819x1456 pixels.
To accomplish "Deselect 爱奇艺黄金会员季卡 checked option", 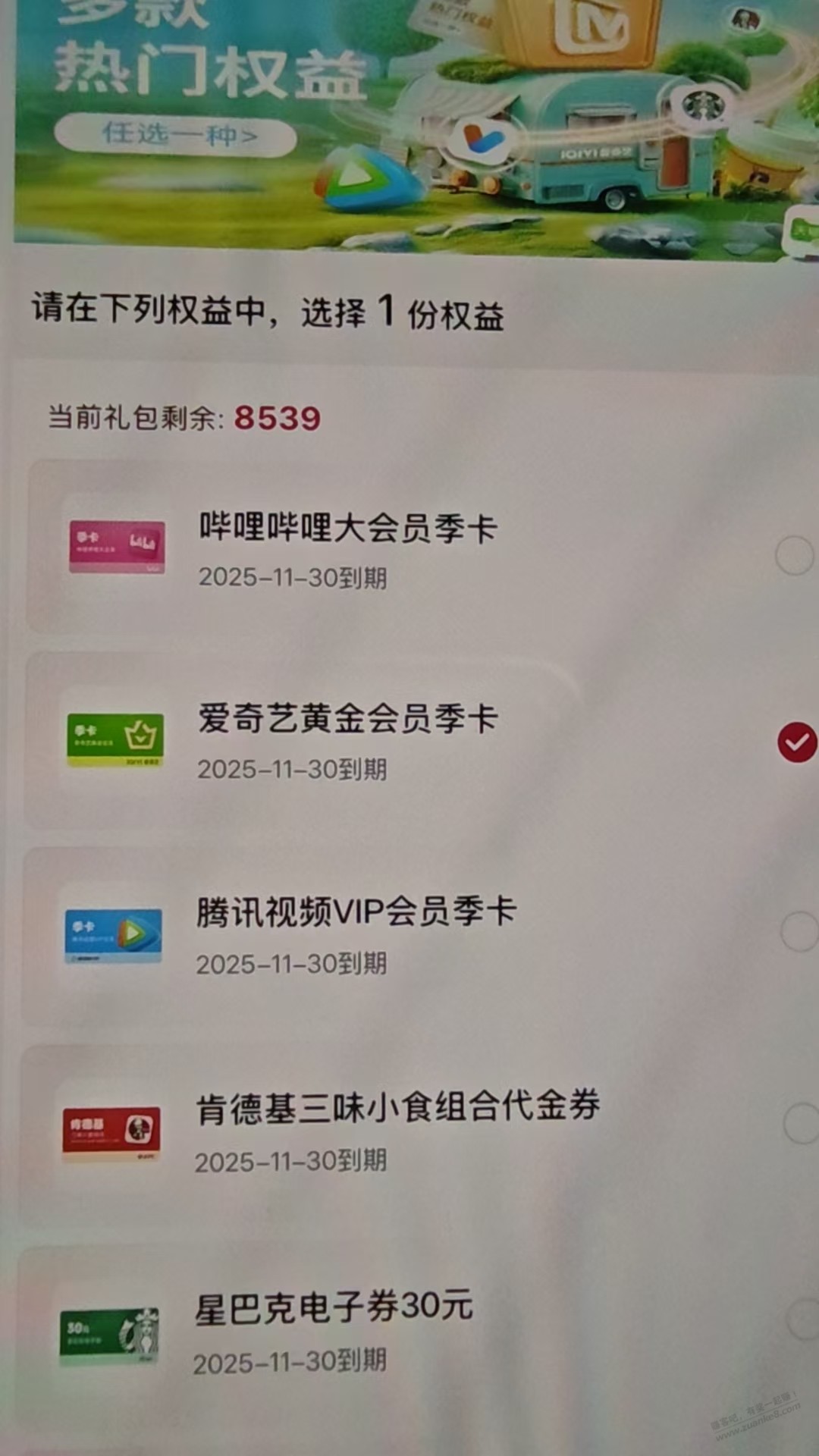I will click(x=796, y=742).
